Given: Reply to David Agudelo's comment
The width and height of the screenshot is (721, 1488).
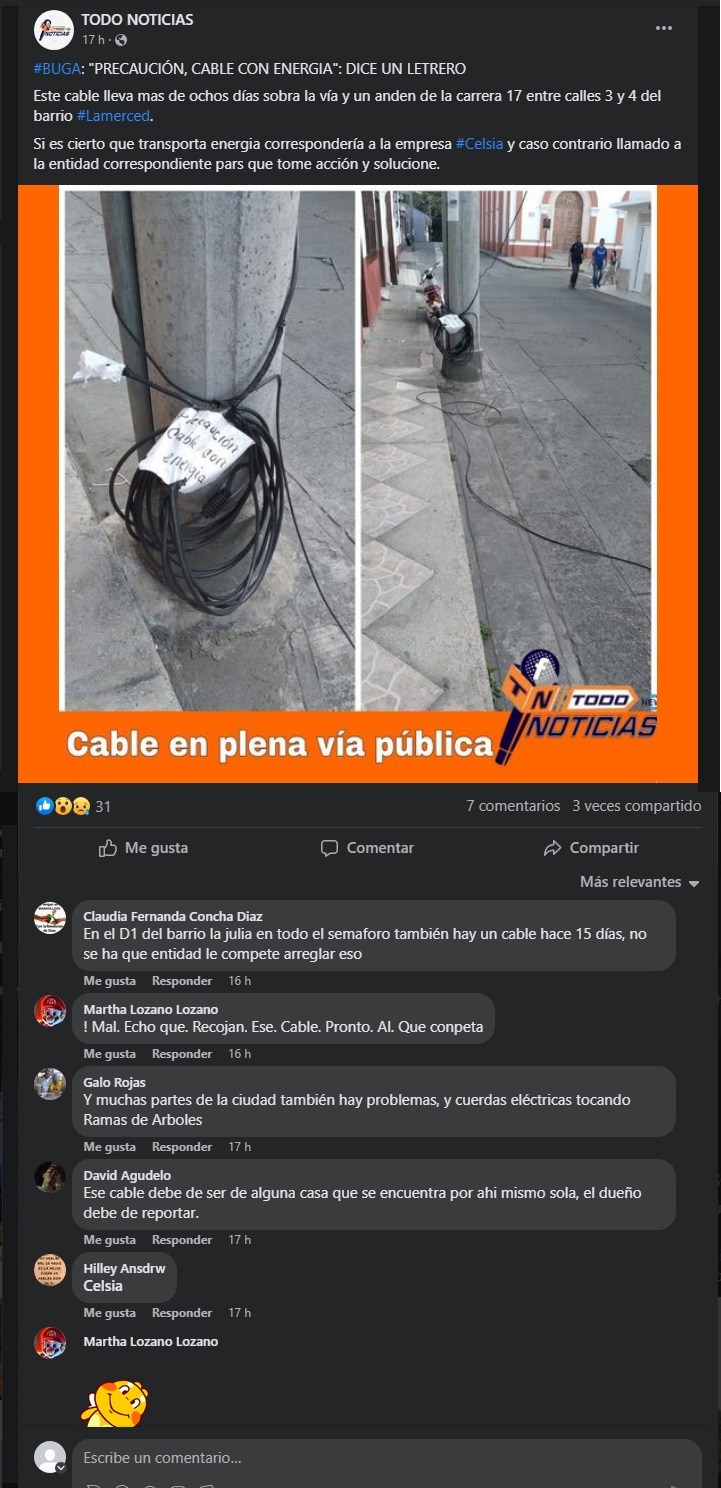Looking at the screenshot, I should pyautogui.click(x=182, y=1240).
